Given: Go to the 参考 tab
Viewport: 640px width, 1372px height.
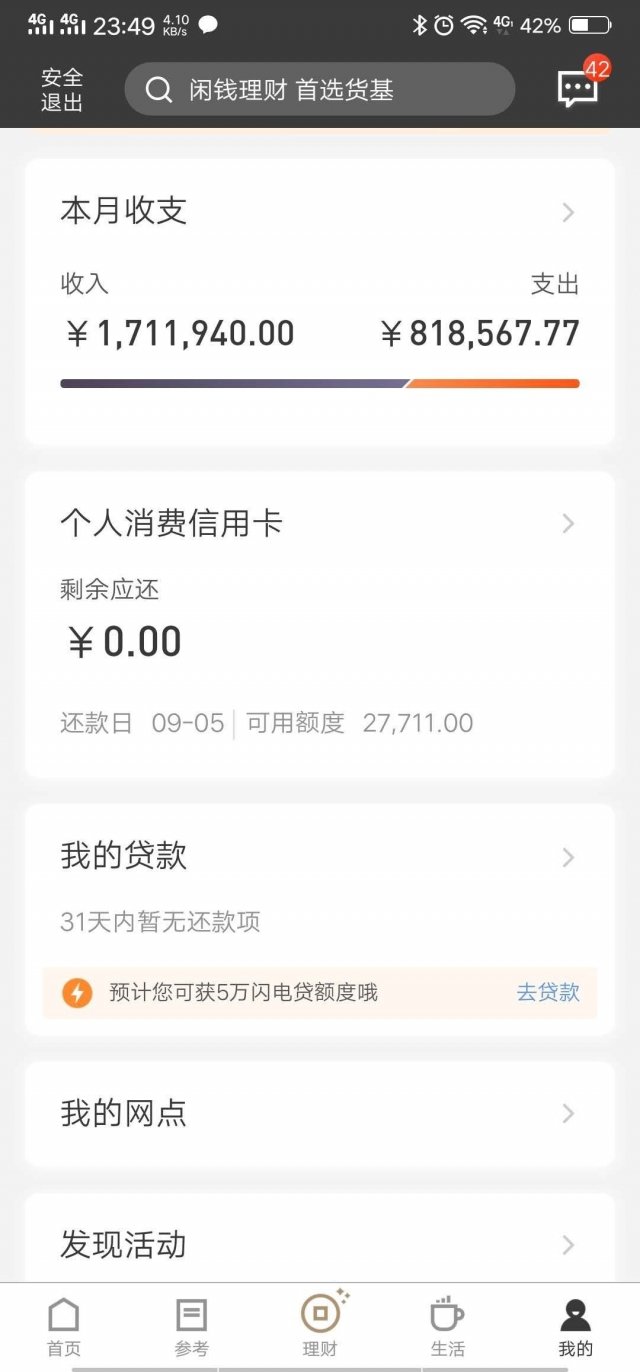Looking at the screenshot, I should point(191,1326).
